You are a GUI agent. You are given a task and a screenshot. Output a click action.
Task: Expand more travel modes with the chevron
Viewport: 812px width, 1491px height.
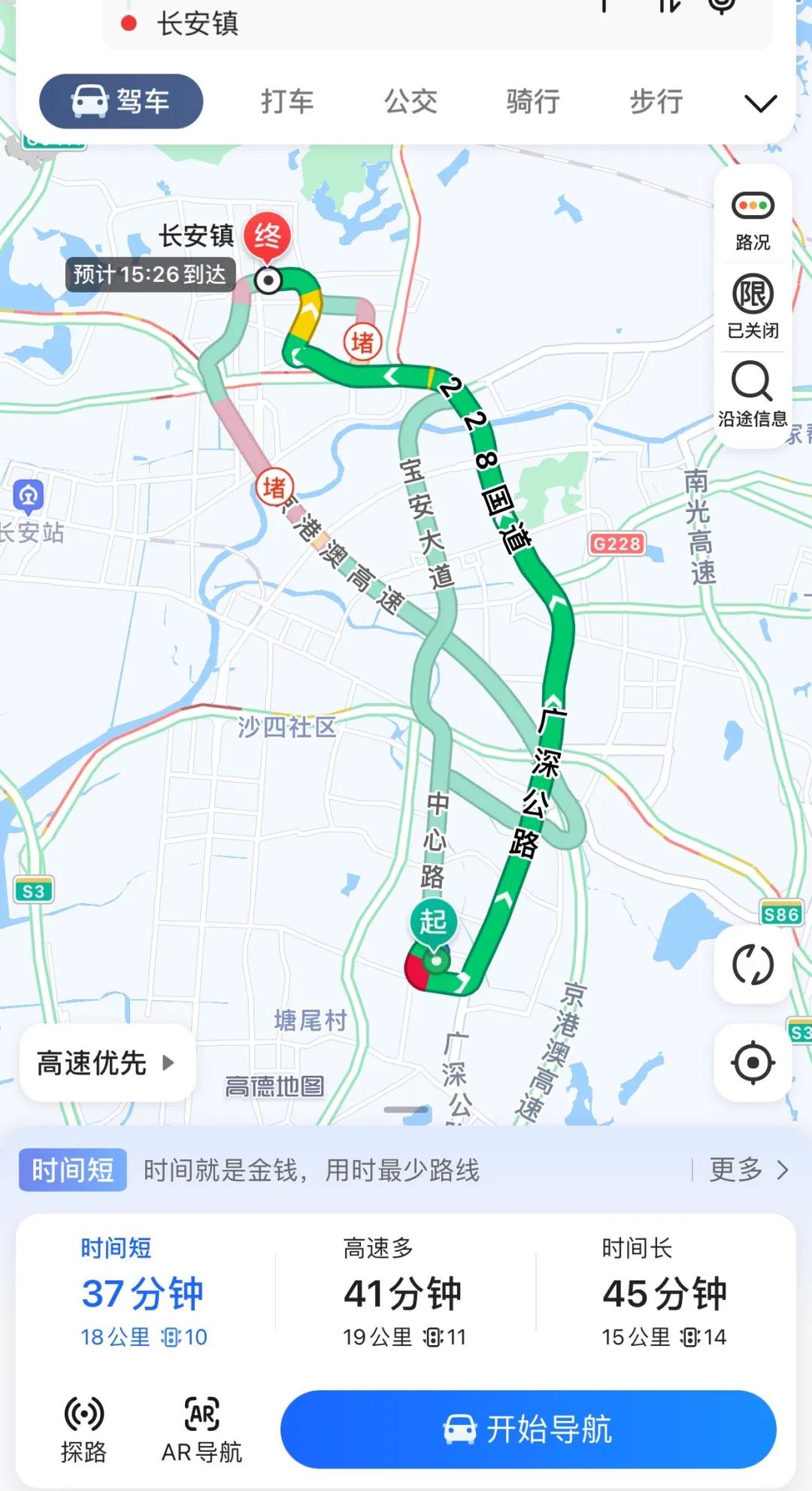pyautogui.click(x=761, y=103)
